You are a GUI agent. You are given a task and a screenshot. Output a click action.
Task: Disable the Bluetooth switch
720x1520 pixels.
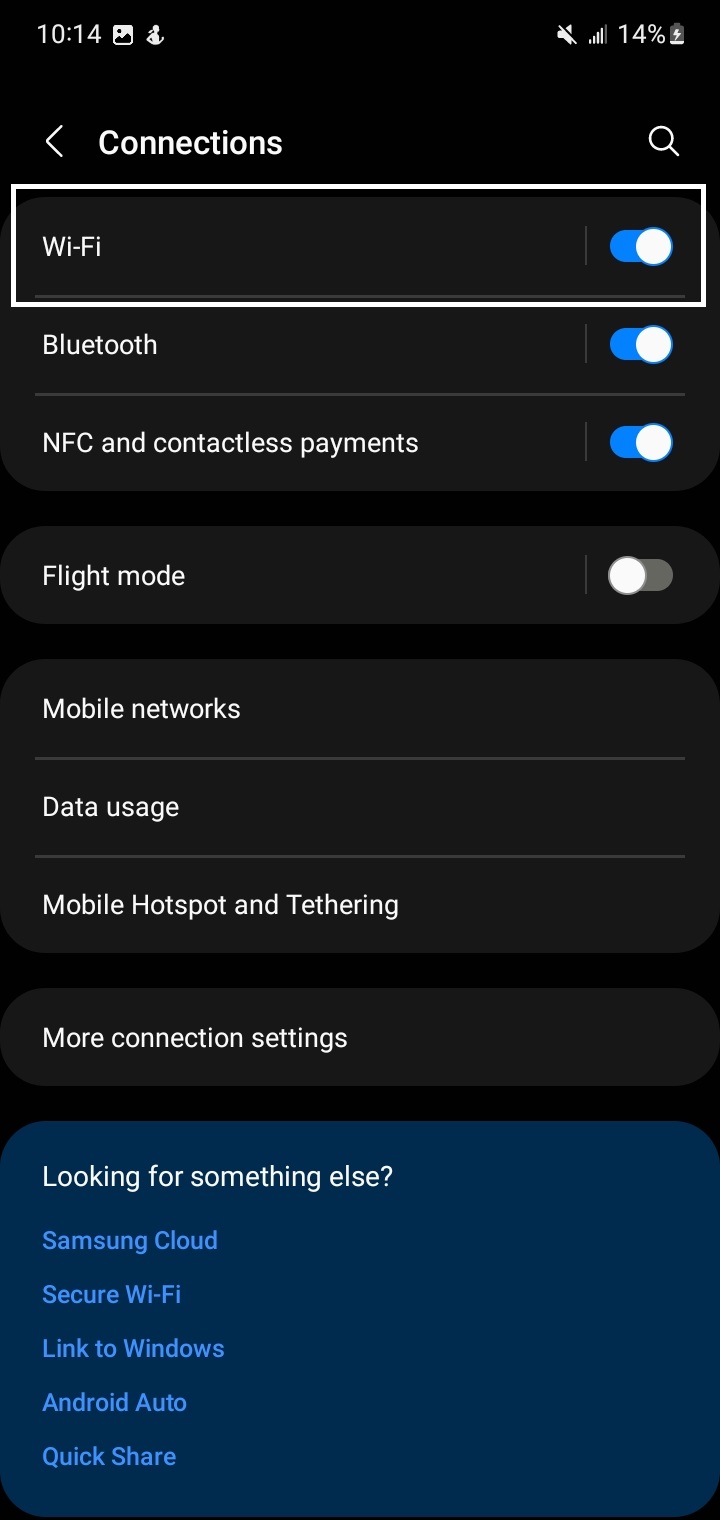pos(641,345)
